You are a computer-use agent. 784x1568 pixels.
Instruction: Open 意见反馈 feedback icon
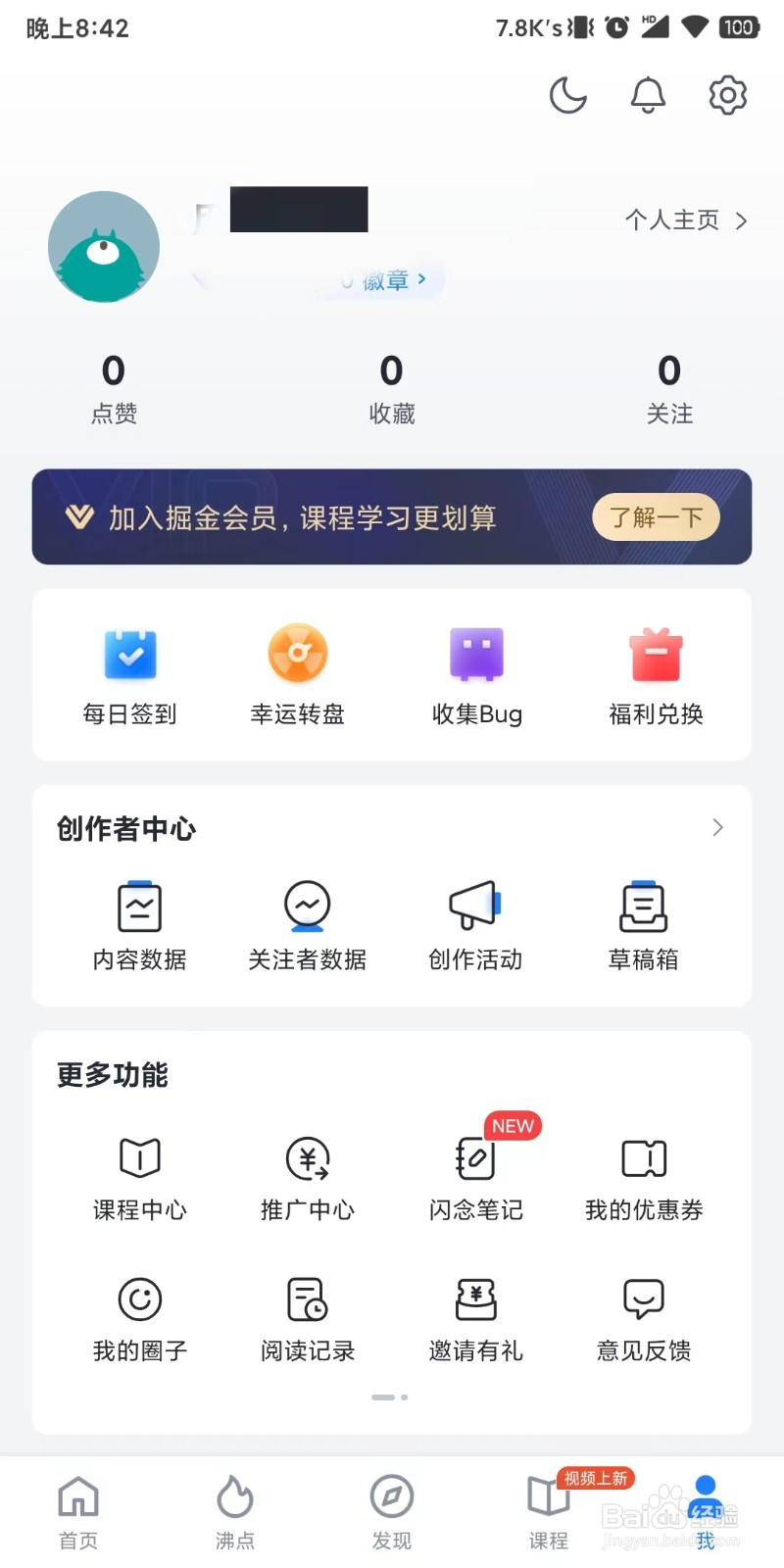642,1301
